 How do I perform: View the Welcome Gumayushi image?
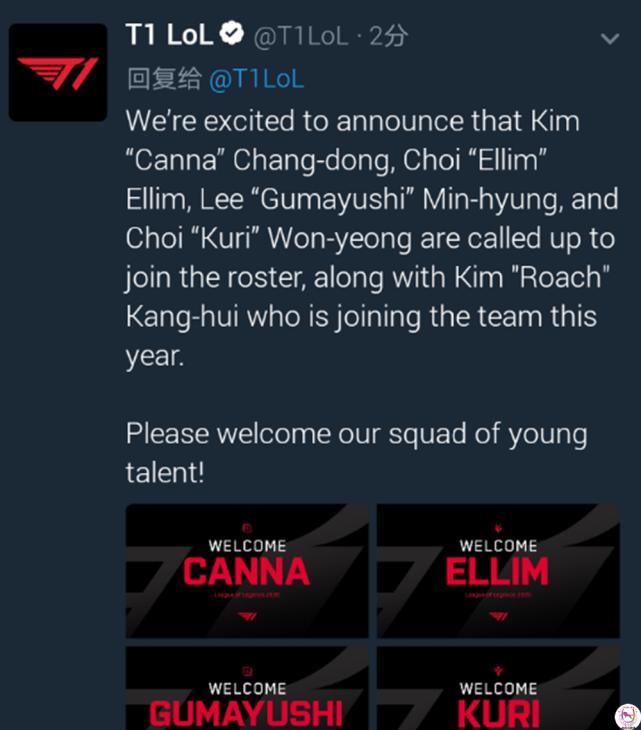pos(247,690)
